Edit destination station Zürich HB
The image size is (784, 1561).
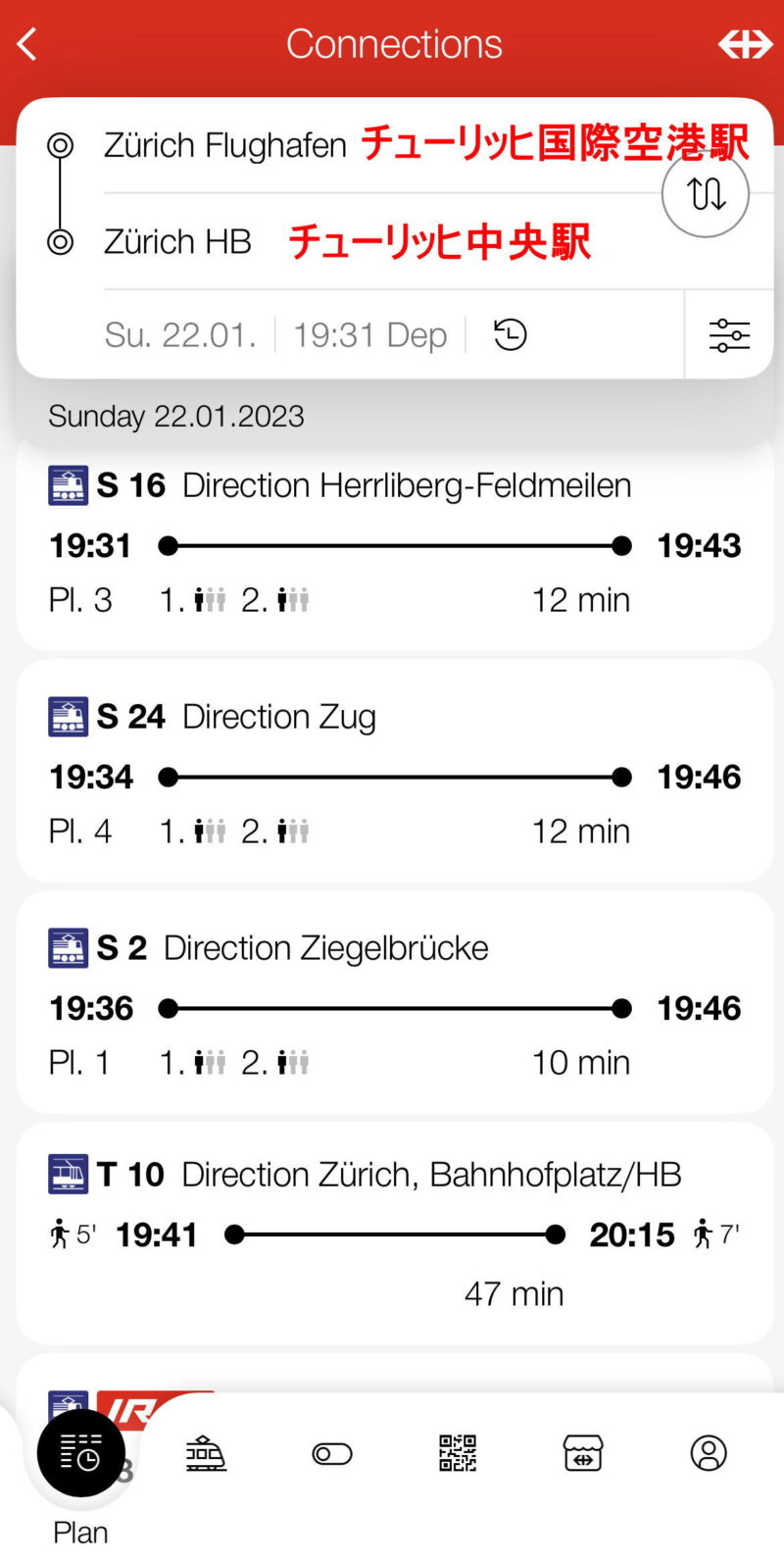point(178,241)
